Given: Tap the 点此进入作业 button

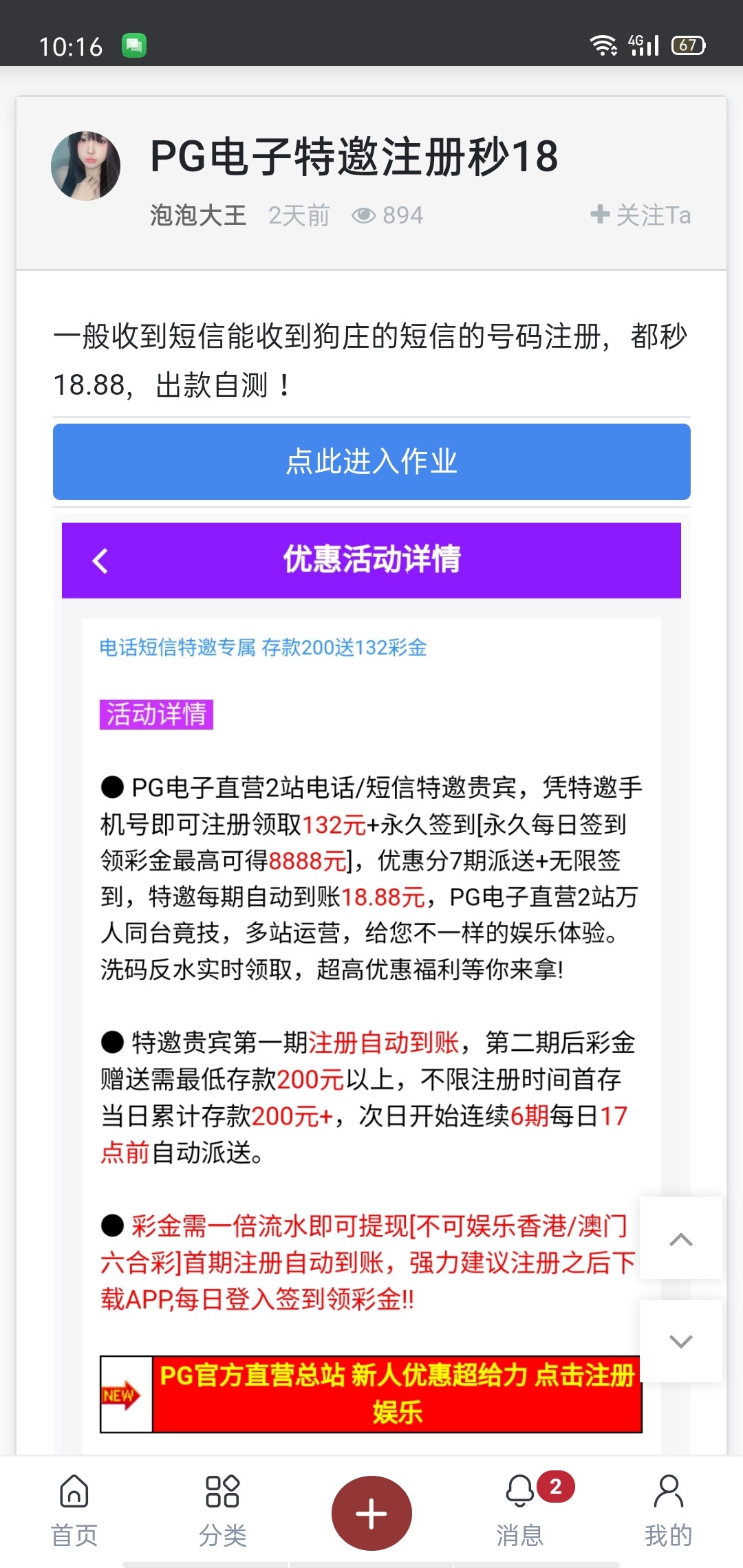Looking at the screenshot, I should click(371, 461).
